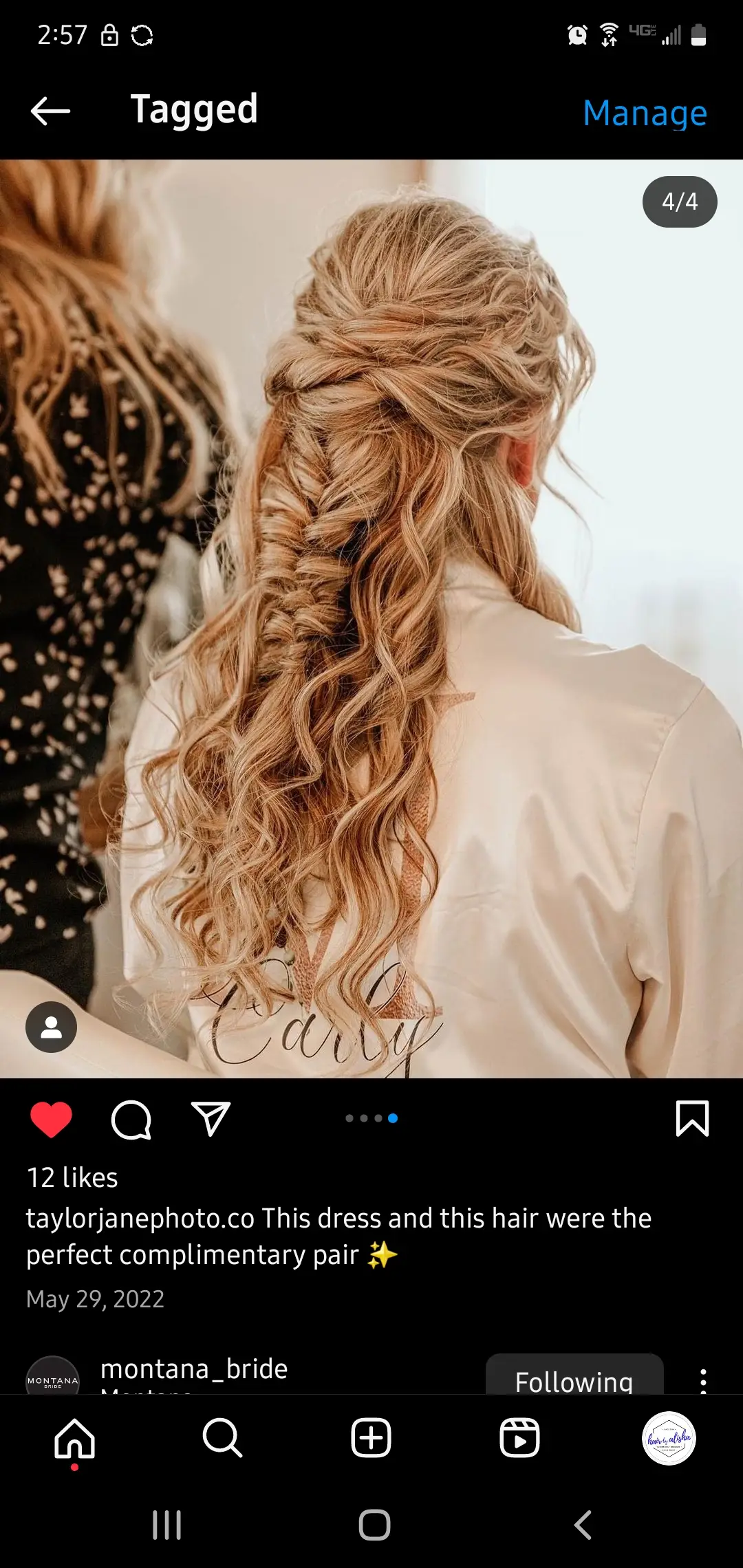View the 12 likes list
This screenshot has height=1568, width=743.
coord(72,1177)
